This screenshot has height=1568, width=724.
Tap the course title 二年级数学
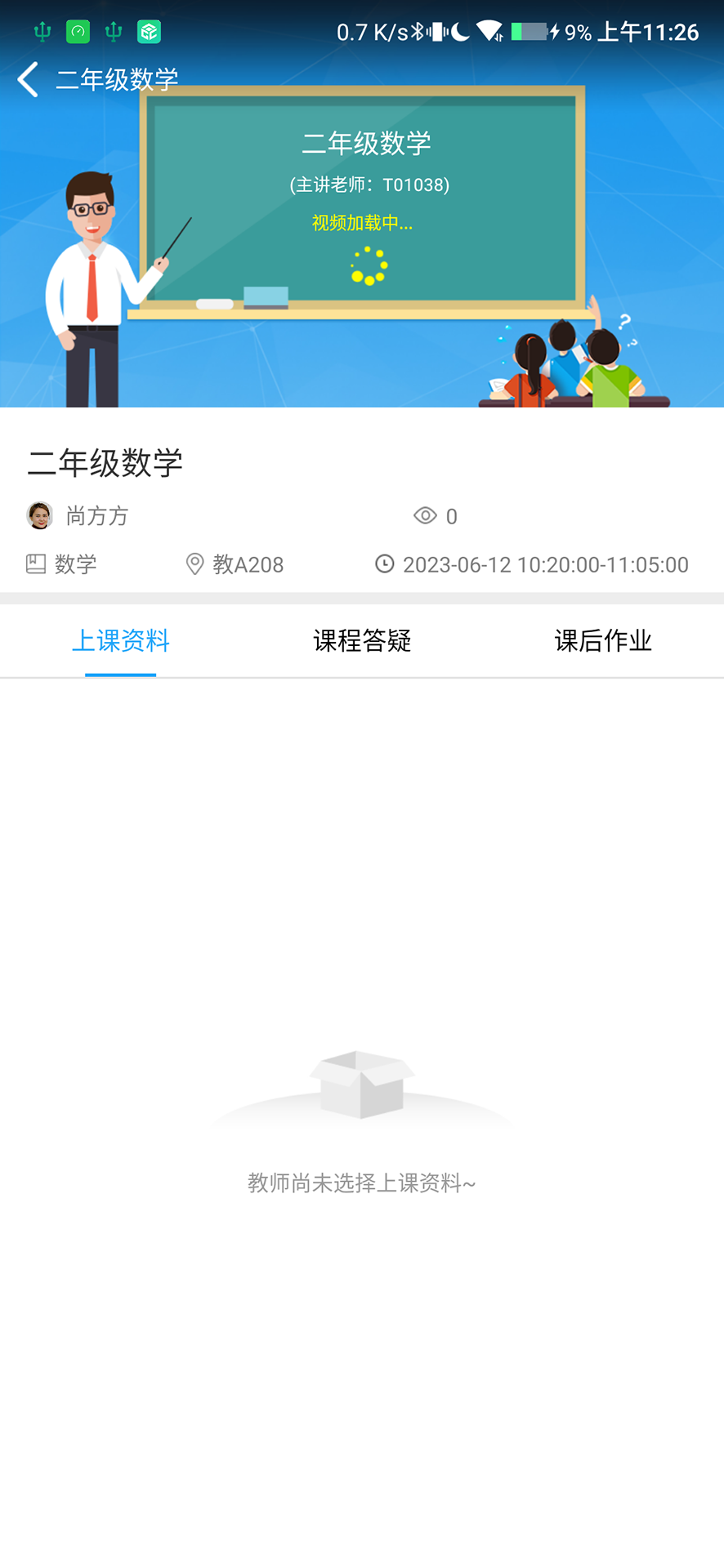(x=105, y=463)
